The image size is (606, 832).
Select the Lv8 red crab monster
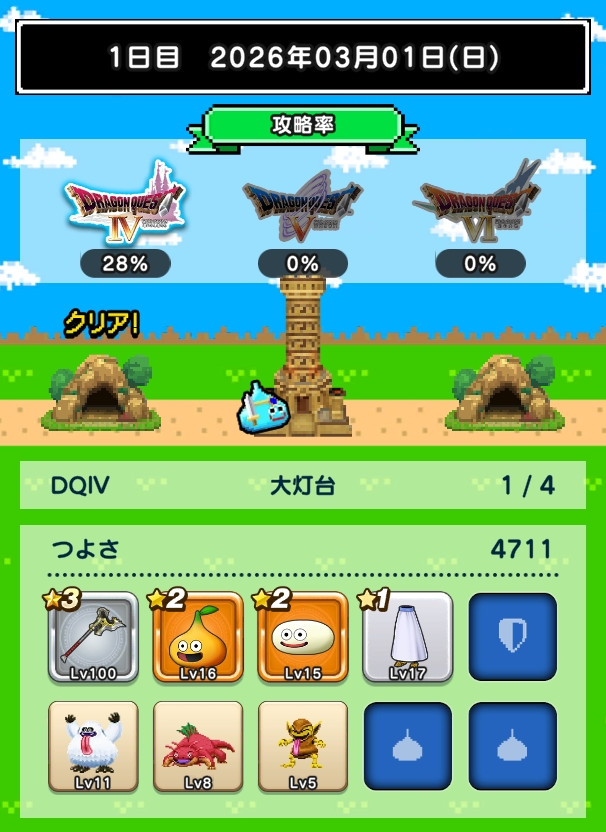(198, 746)
